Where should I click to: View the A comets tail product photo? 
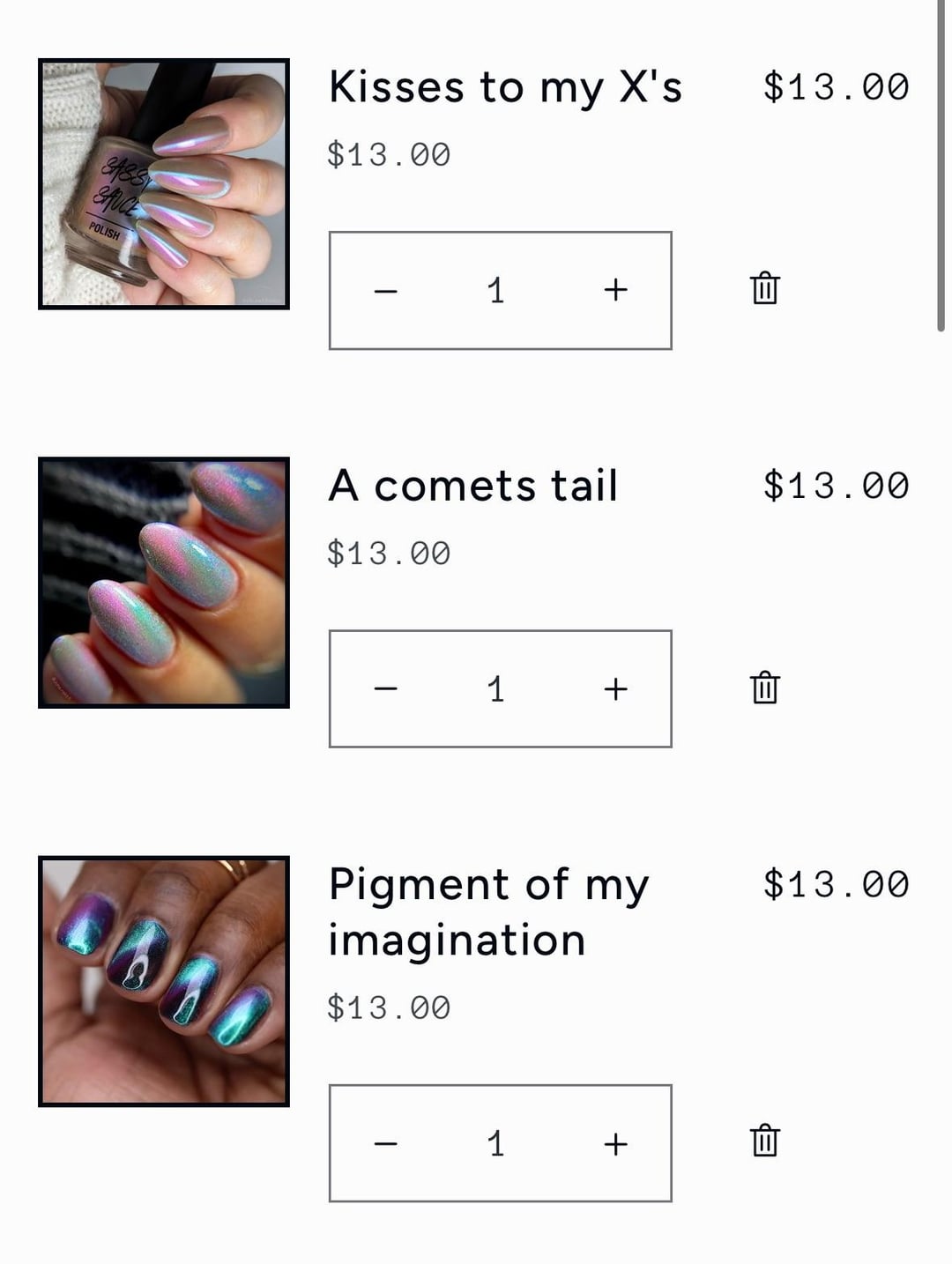tap(164, 583)
